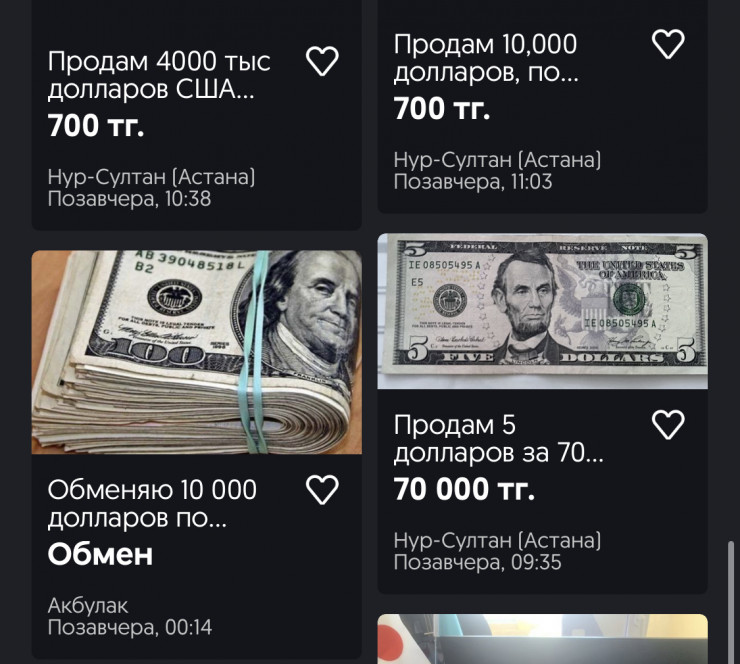Viewport: 740px width, 664px height.
Task: Save 'Продам 5 долларов за 70' to favorites
Action: 668,425
